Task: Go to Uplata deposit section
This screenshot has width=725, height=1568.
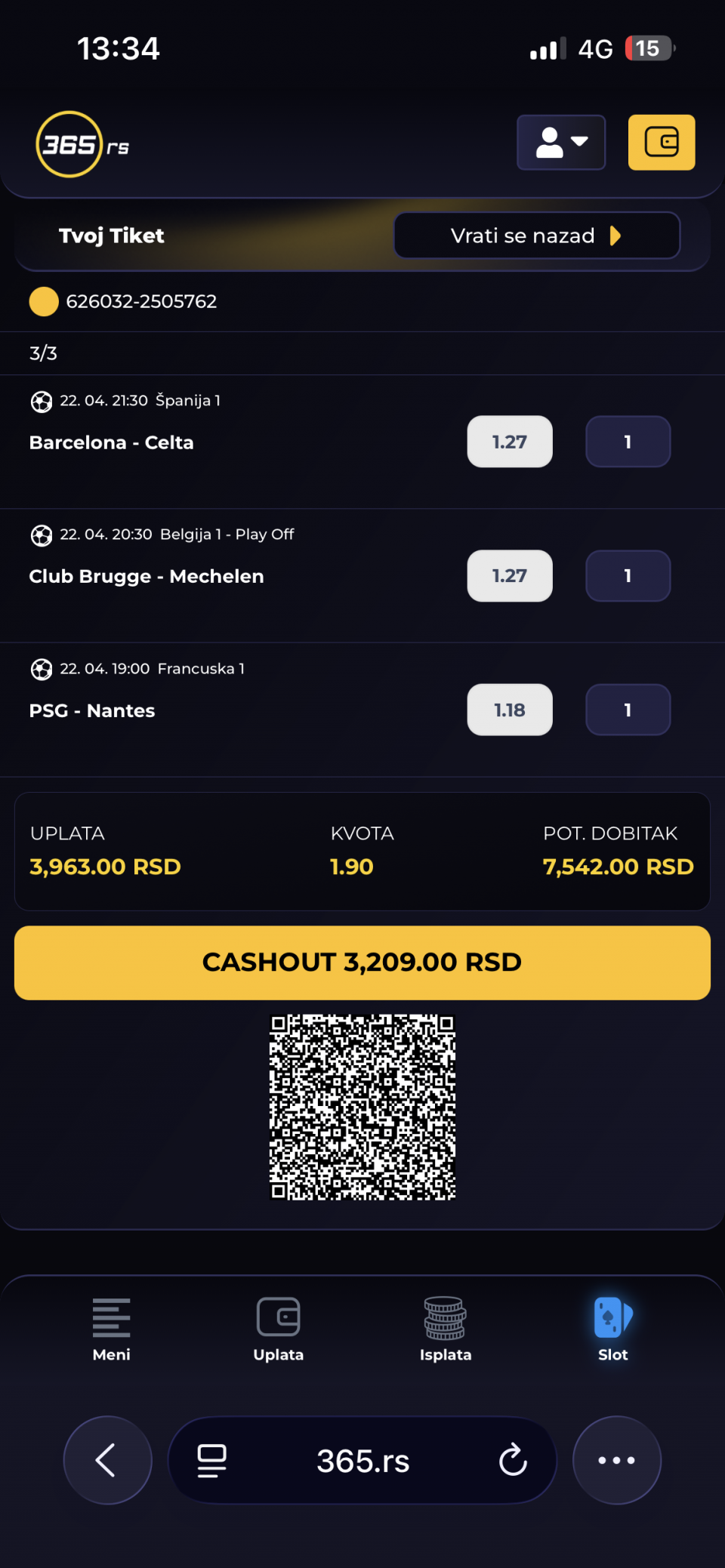Action: click(279, 1329)
